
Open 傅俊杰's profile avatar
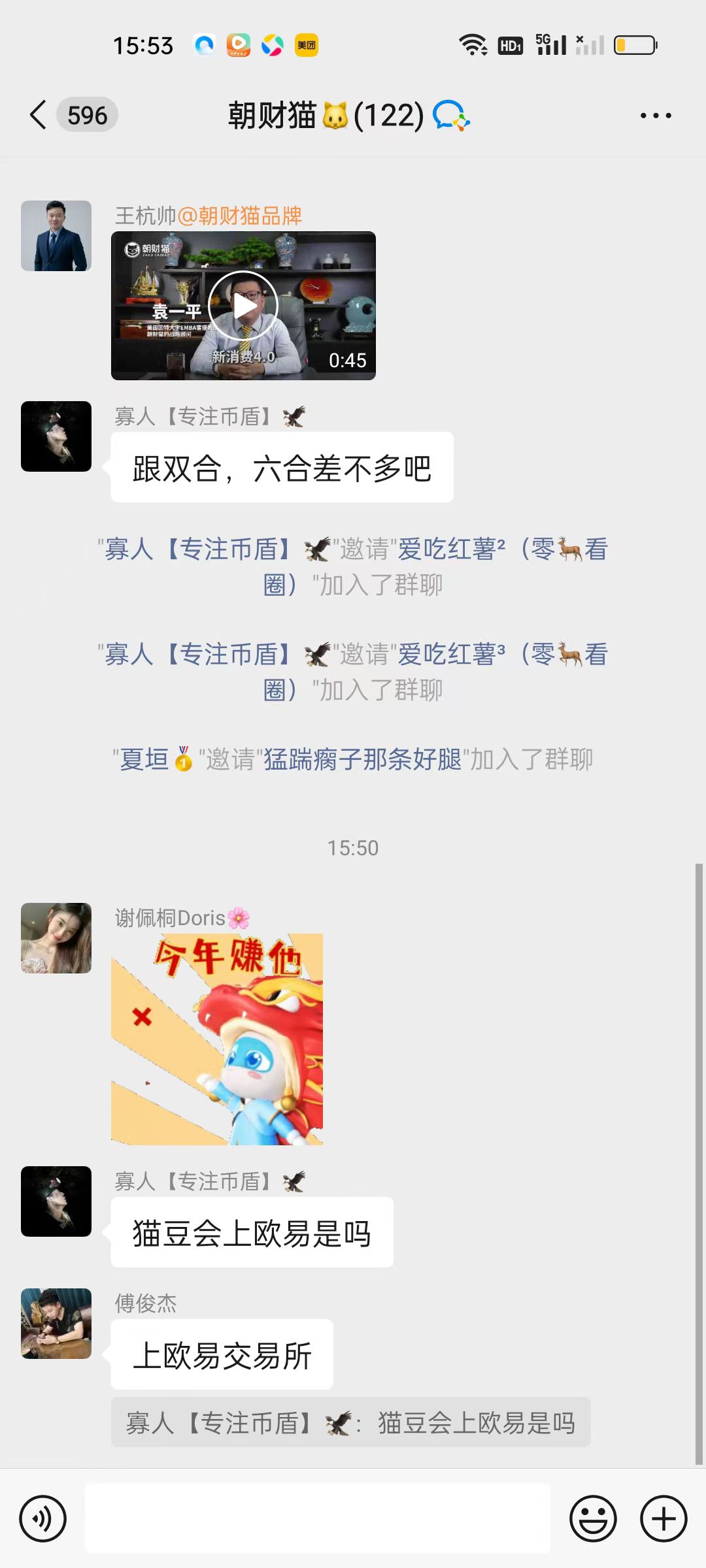coord(56,1324)
